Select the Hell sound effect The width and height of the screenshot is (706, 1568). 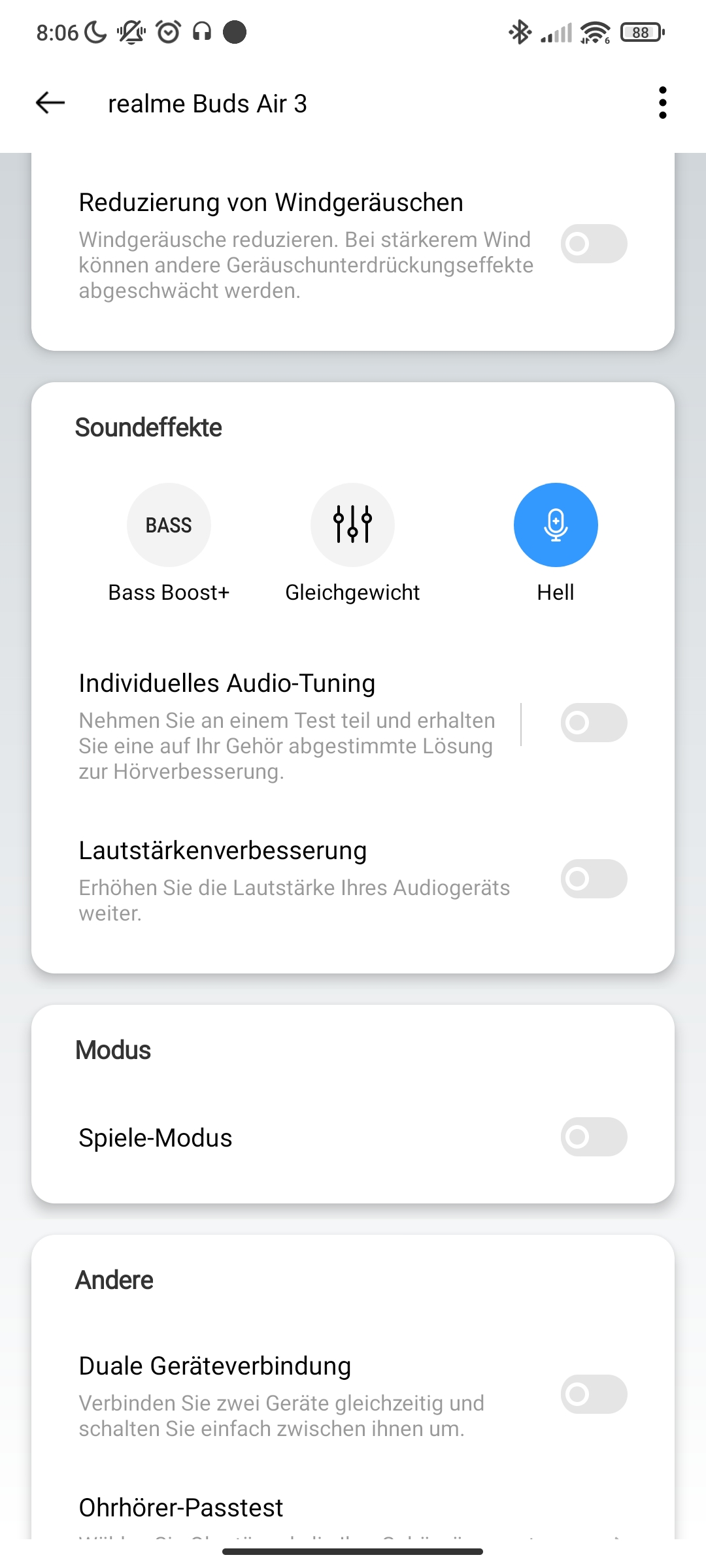click(556, 525)
